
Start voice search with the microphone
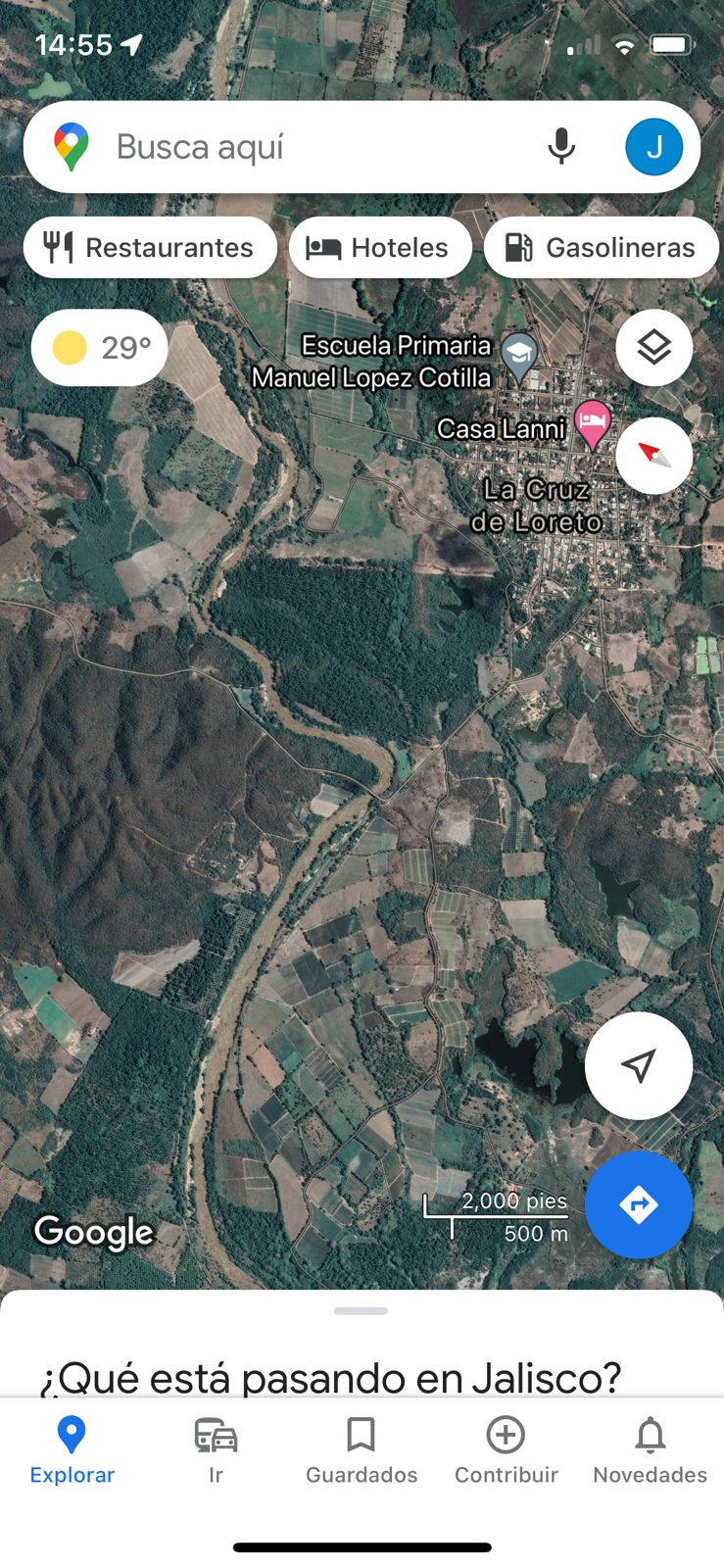561,147
